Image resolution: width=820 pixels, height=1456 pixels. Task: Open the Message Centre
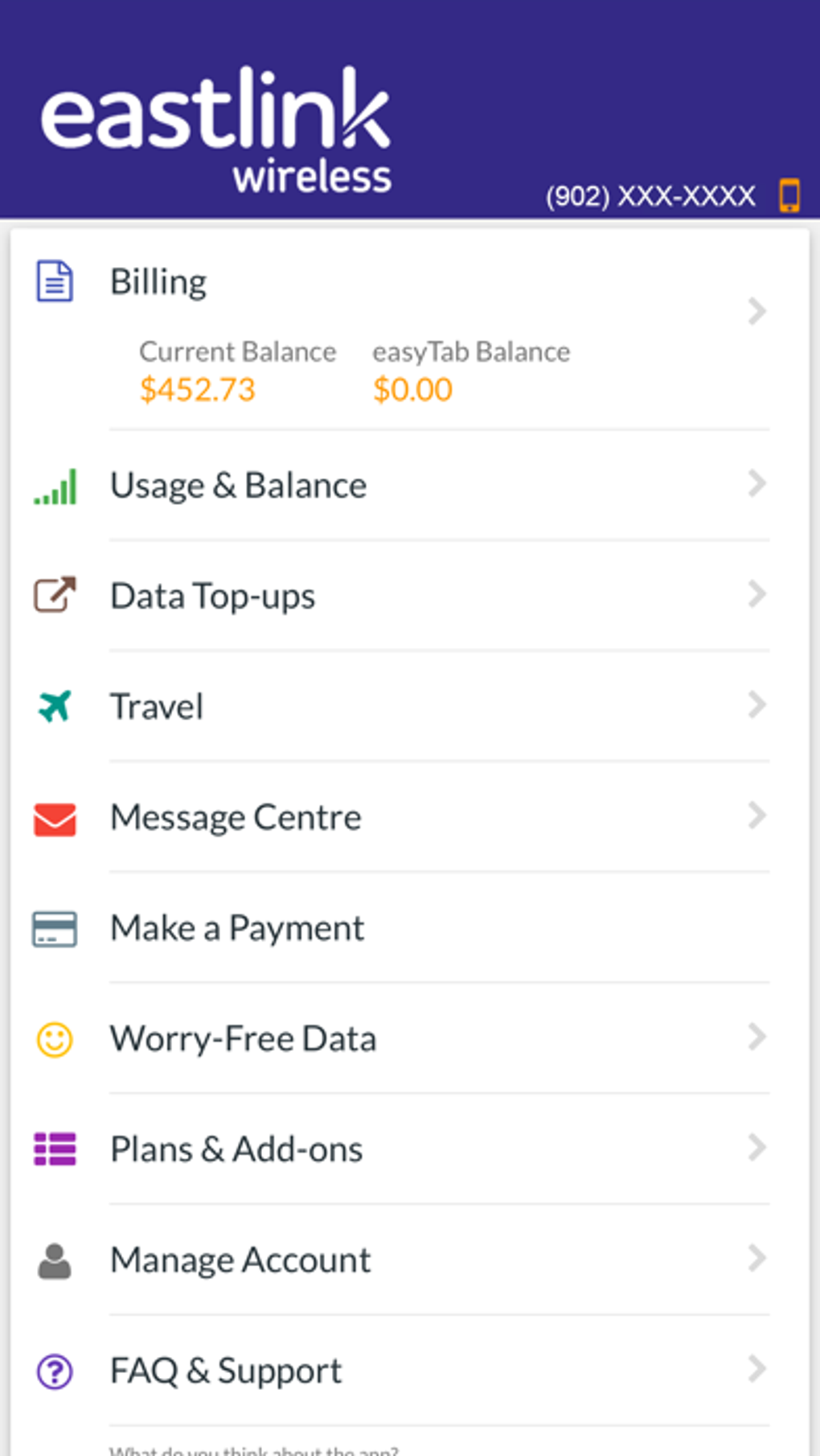click(x=236, y=818)
